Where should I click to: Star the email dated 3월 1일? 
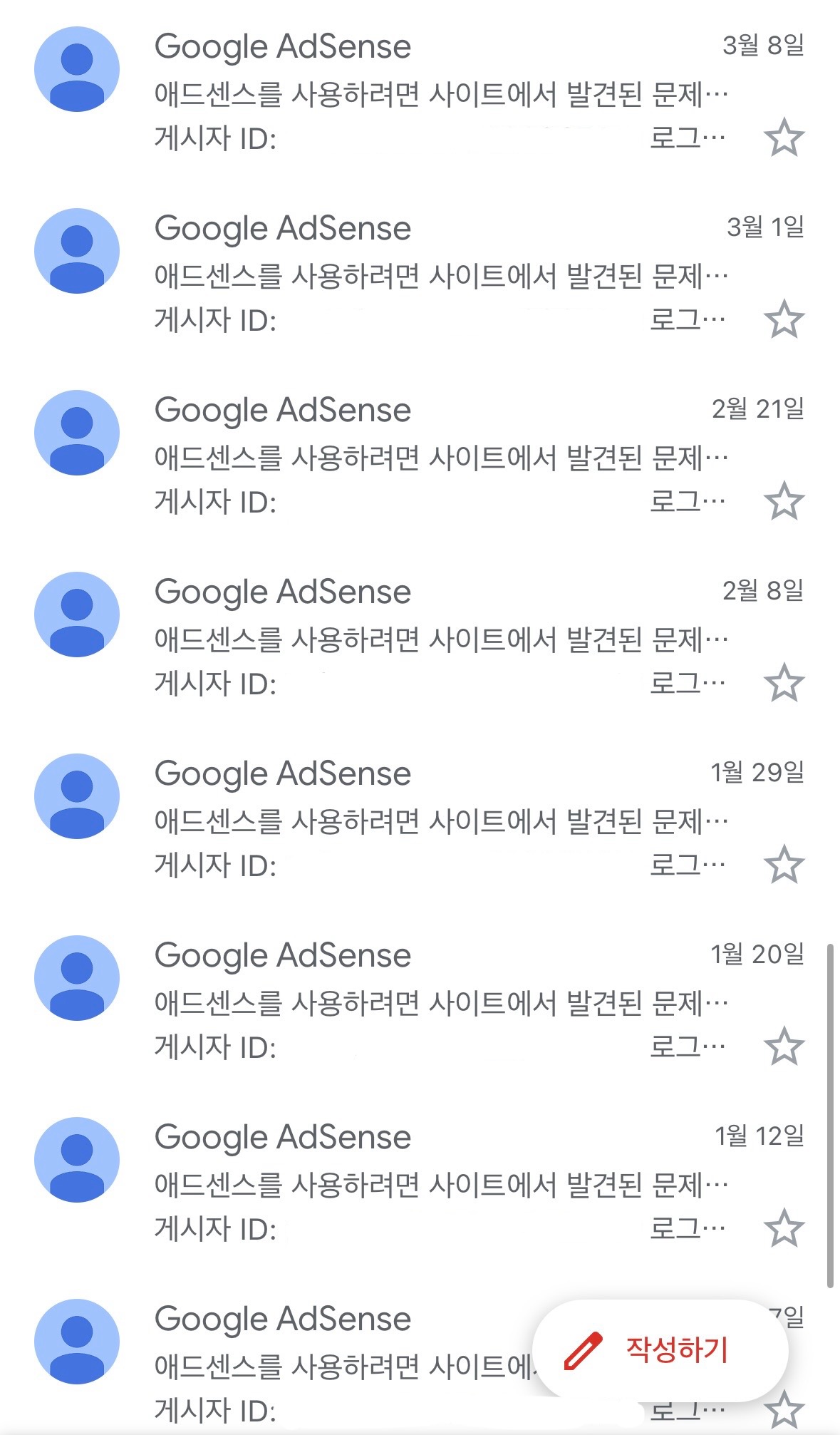pyautogui.click(x=784, y=319)
